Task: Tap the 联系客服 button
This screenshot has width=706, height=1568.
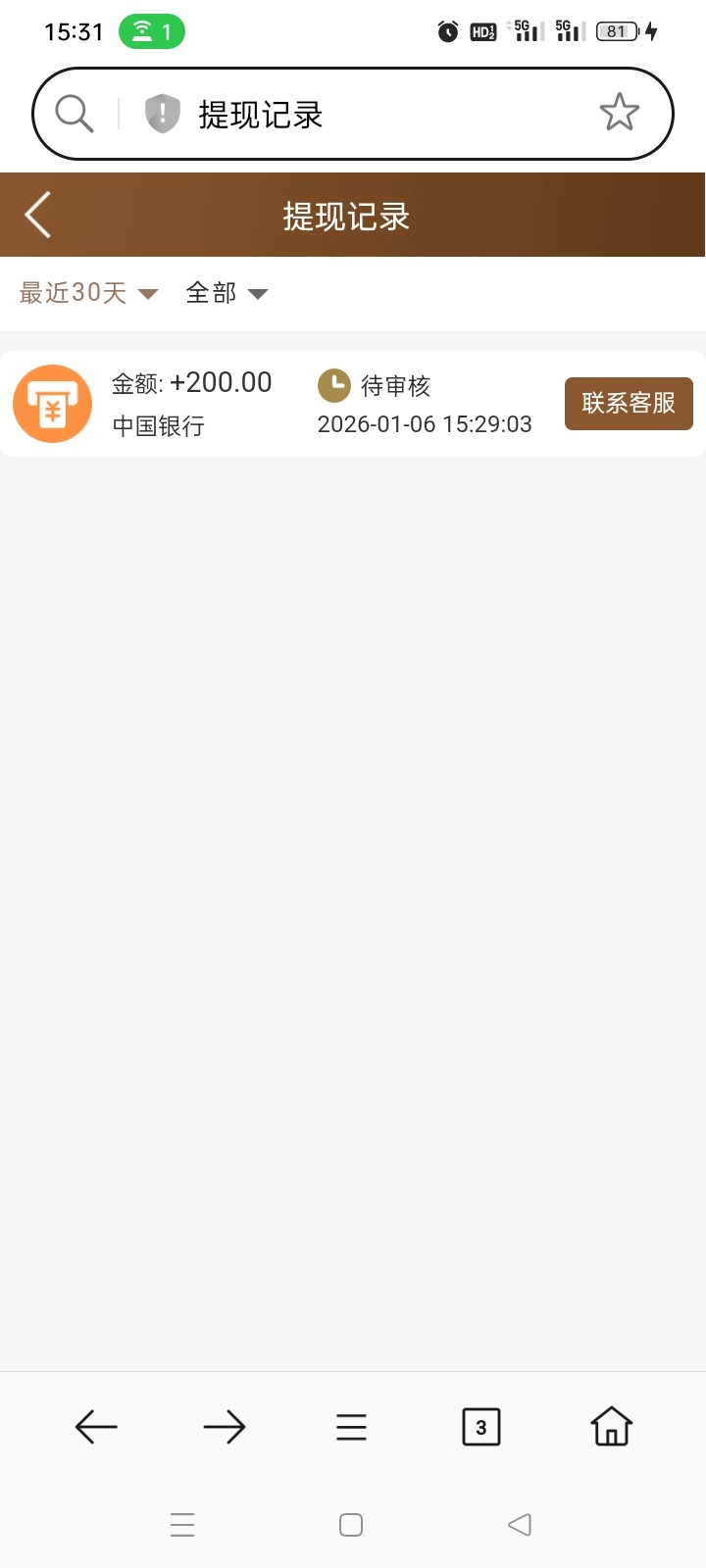Action: [x=629, y=403]
